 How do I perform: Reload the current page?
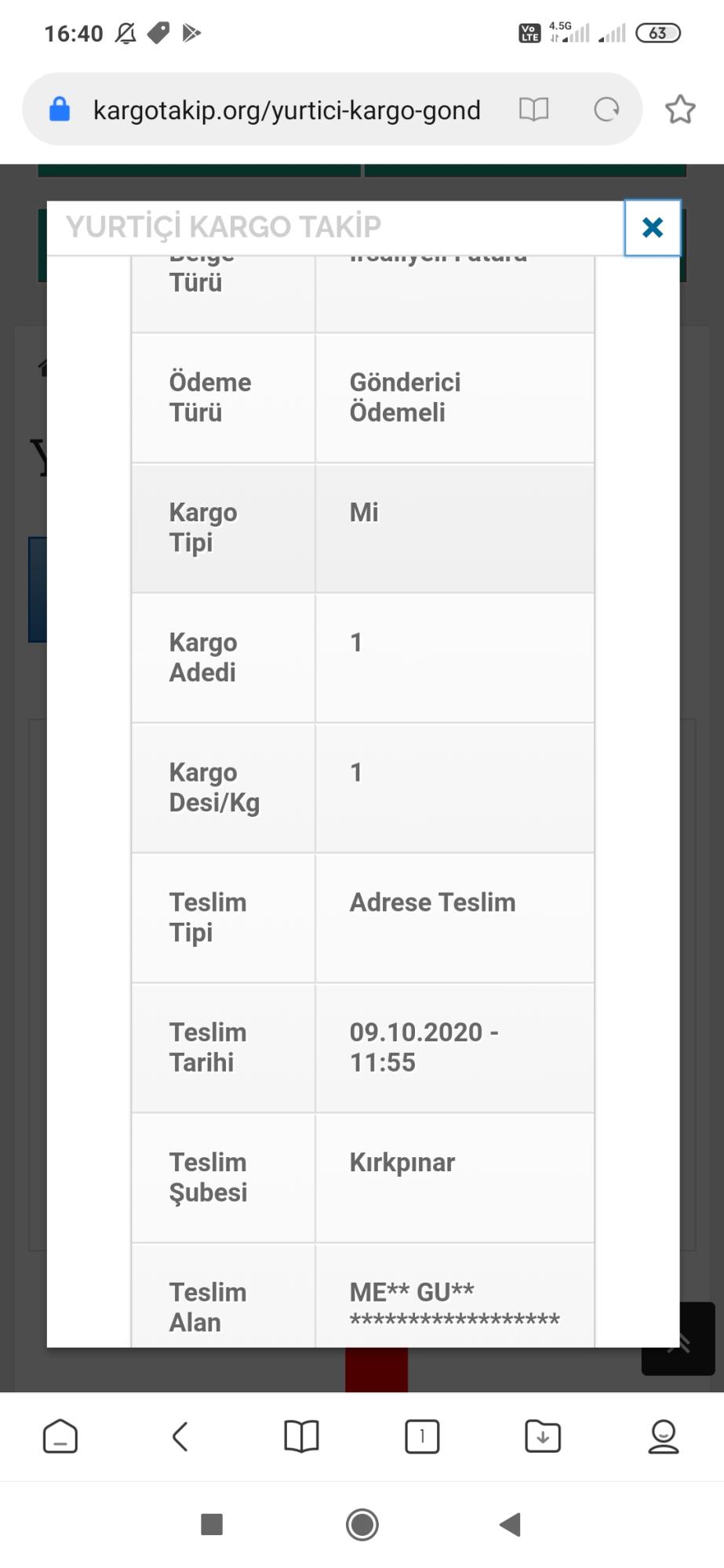tap(606, 109)
